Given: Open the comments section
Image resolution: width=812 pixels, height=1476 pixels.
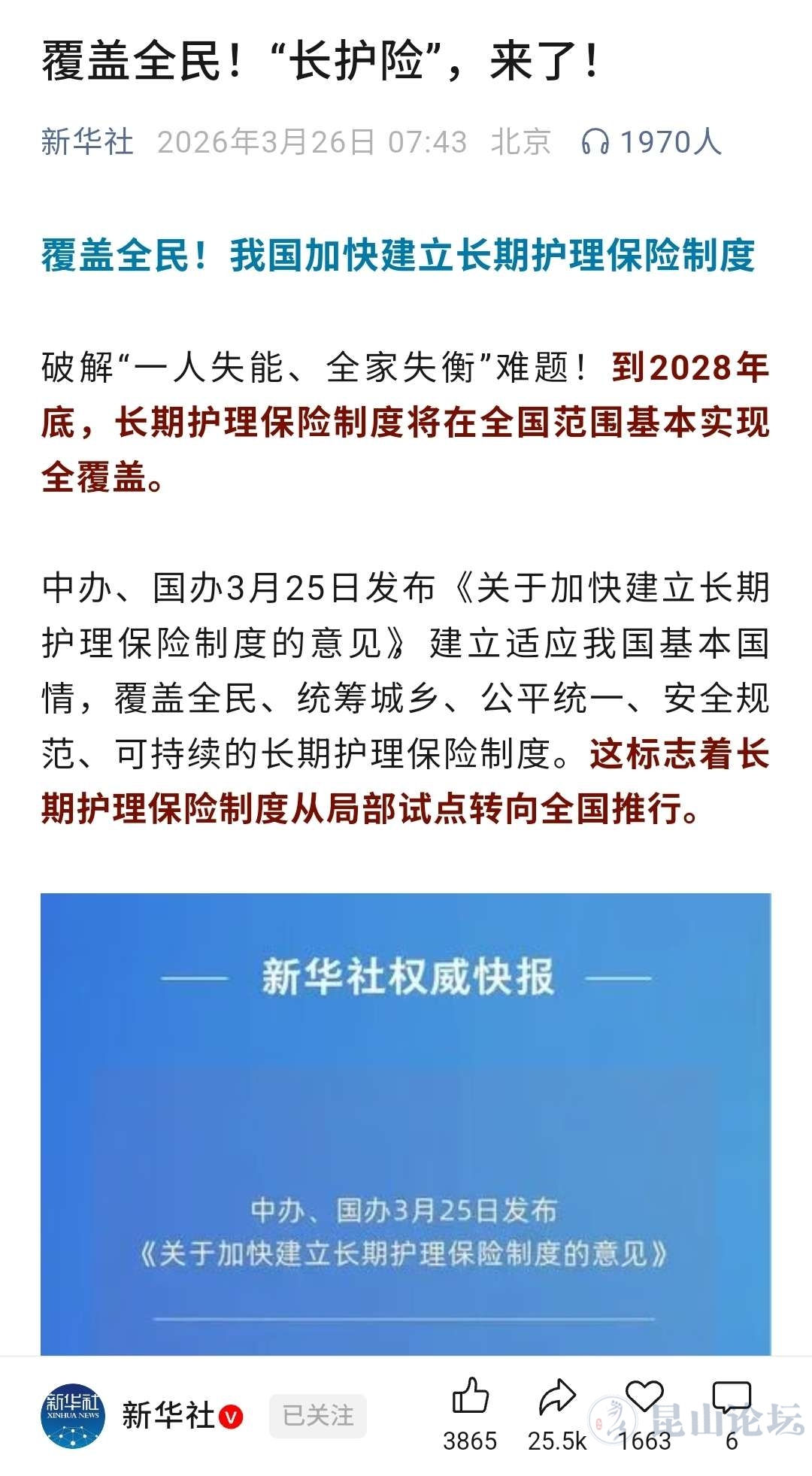Looking at the screenshot, I should 732,1398.
